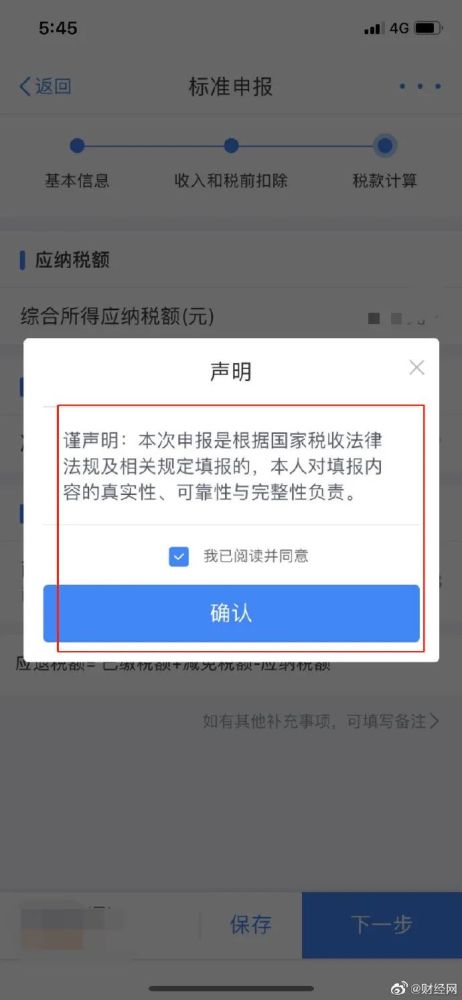Proceed with 下一步 button

coord(382,924)
